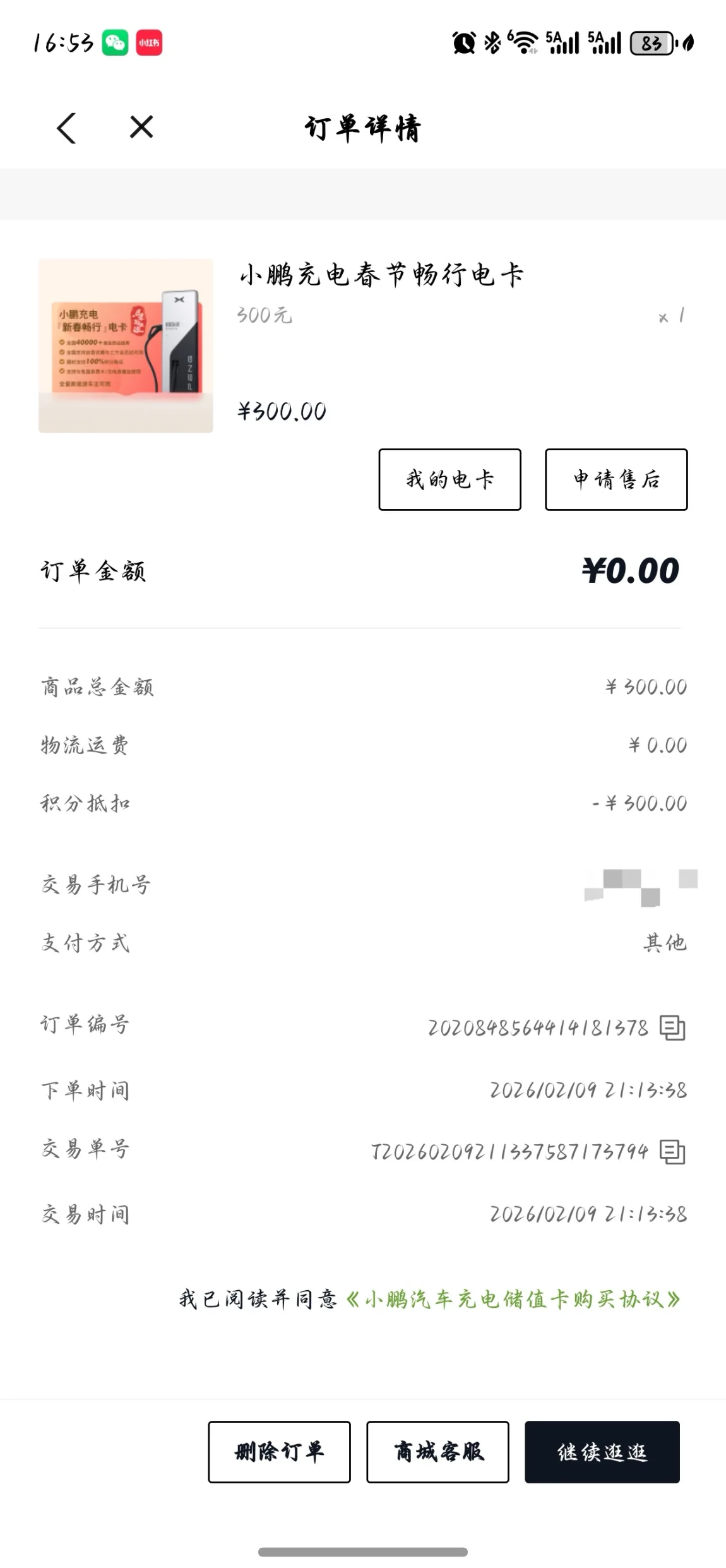This screenshot has width=726, height=1568.
Task: Open the 小鹏充电春节畅行电卡 product image
Action: click(126, 345)
